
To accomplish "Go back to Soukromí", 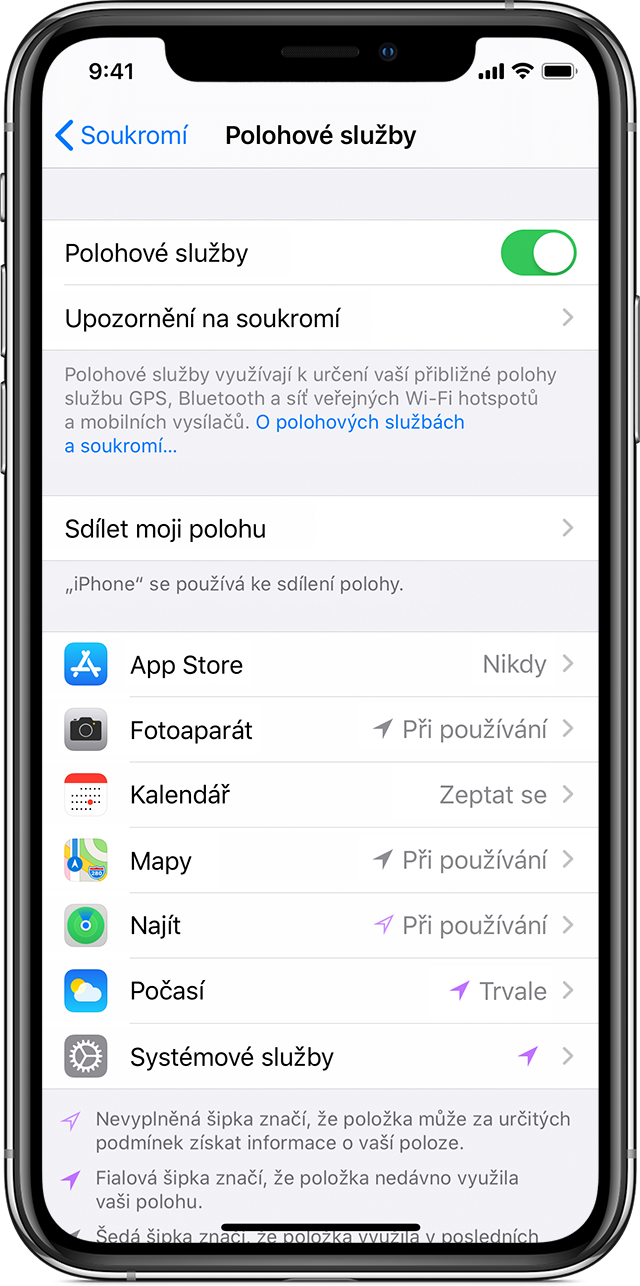I will click(121, 136).
